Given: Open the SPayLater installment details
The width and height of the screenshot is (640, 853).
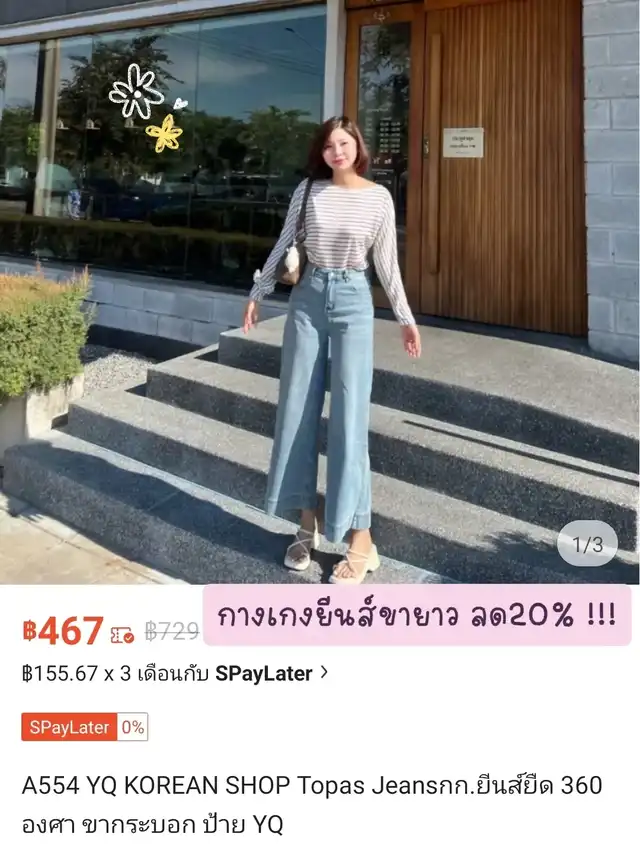Looking at the screenshot, I should tap(175, 673).
